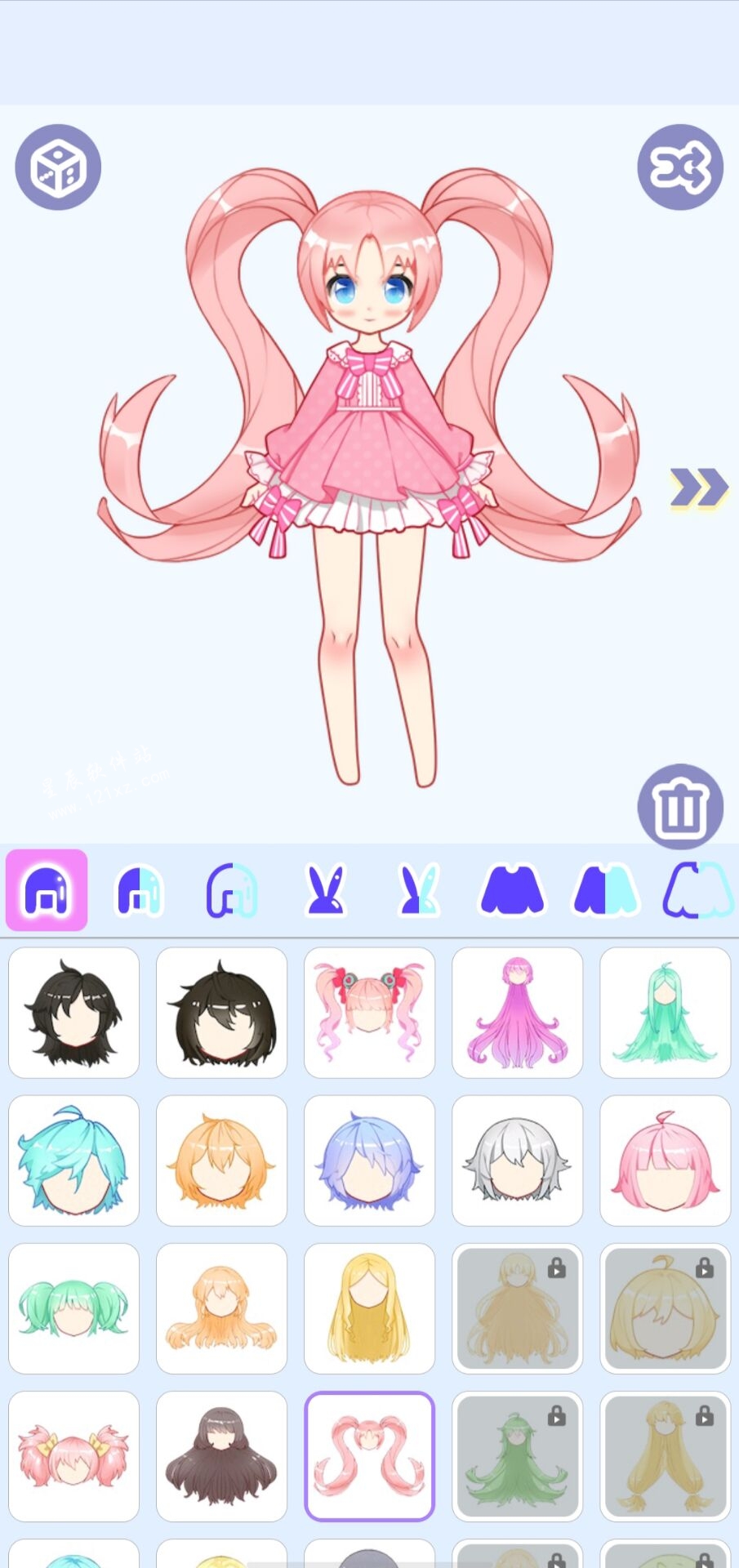The width and height of the screenshot is (739, 1568).
Task: Switch to the solid bunny ears tab
Action: (325, 890)
